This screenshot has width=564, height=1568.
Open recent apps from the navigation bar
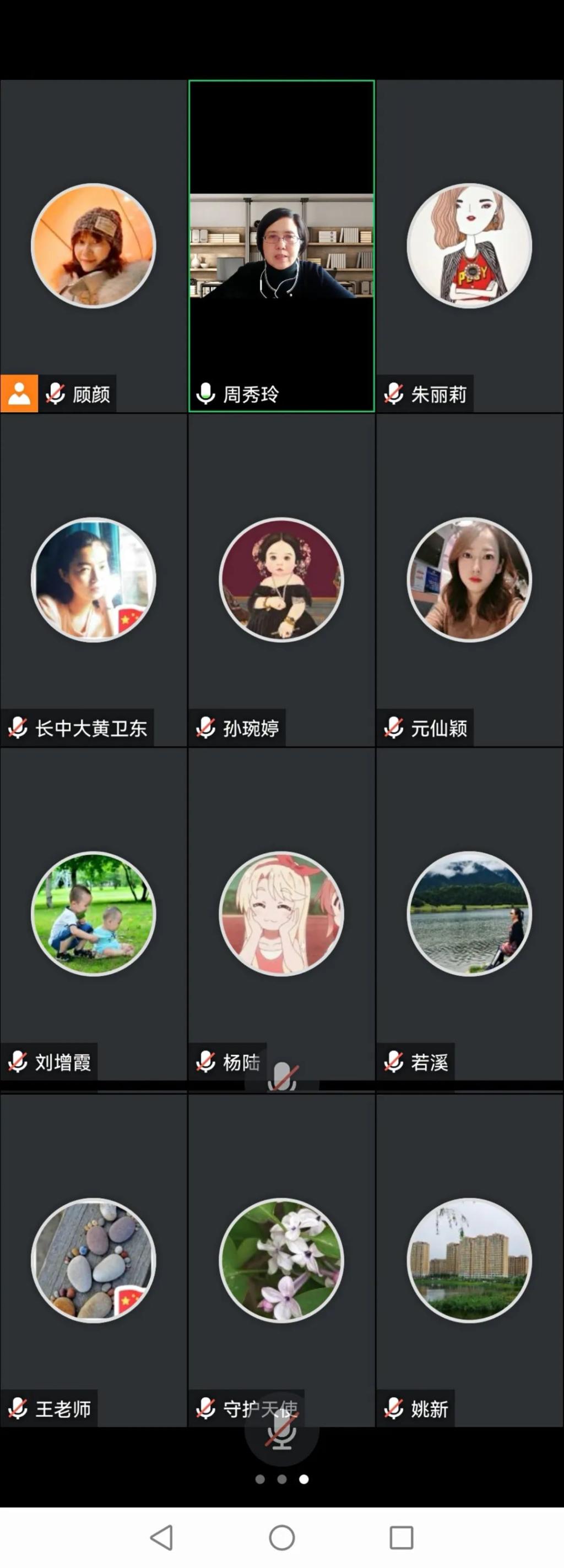click(x=402, y=1538)
